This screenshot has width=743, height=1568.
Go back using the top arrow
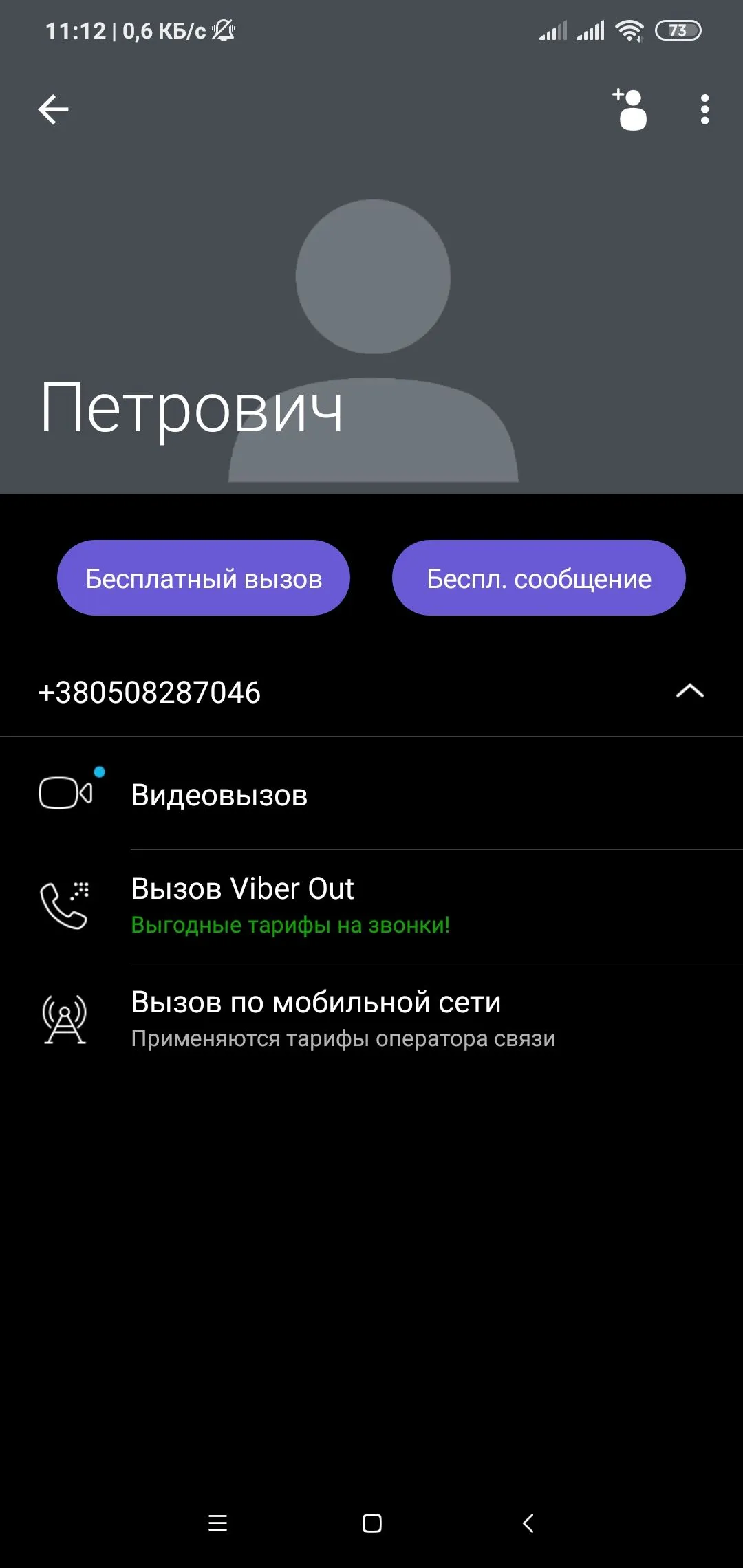[53, 110]
